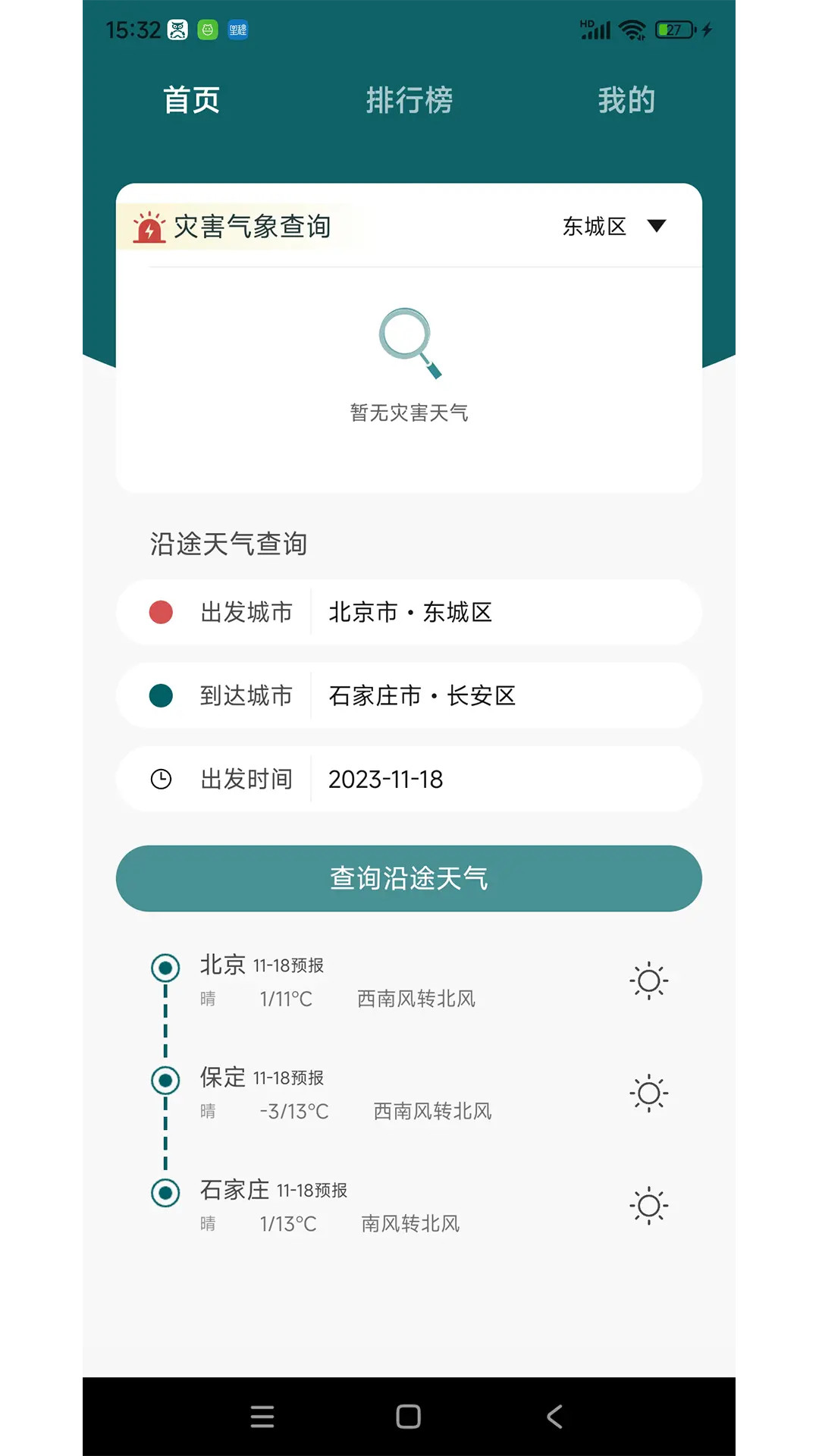Expand the 东城区 district dropdown
This screenshot has width=819, height=1456.
(x=614, y=226)
